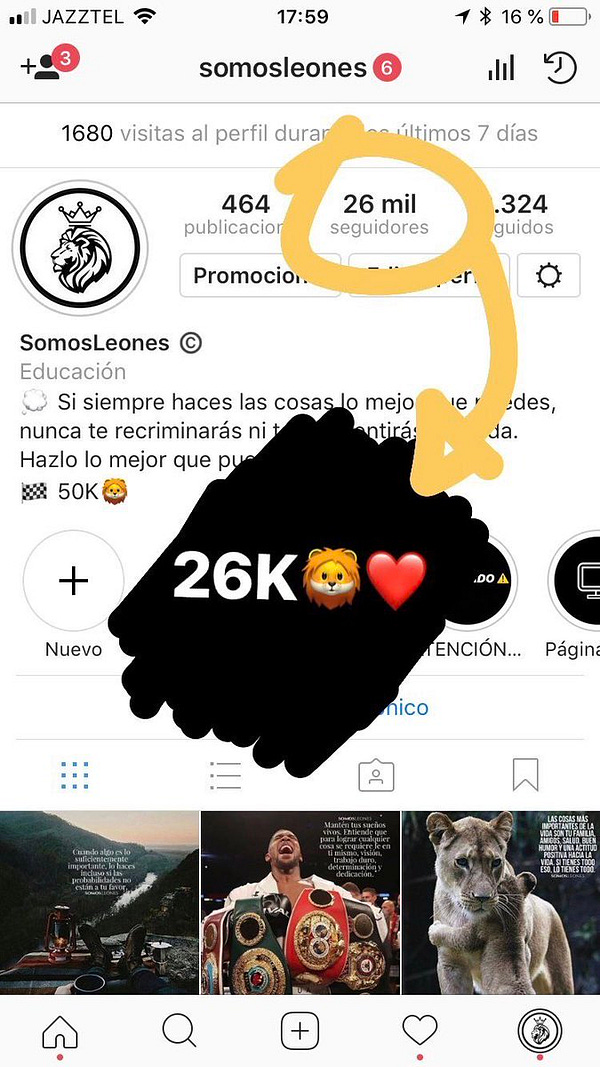Switch to the grid view tab

click(74, 774)
